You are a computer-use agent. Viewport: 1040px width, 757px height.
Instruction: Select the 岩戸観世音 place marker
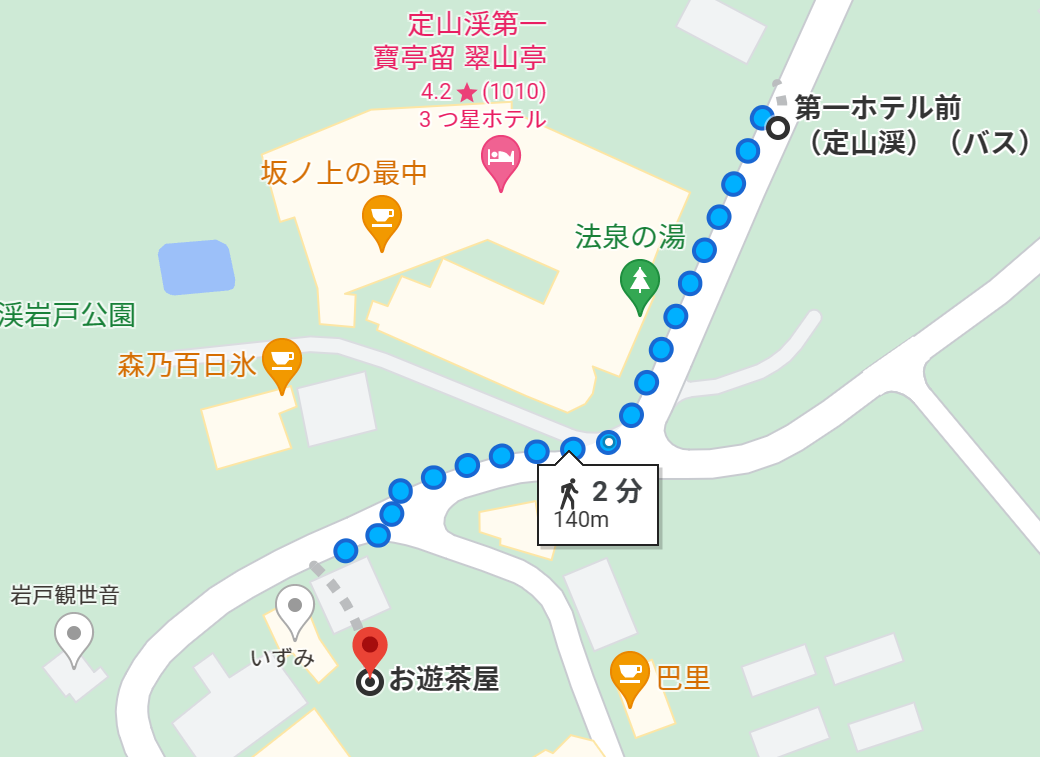(74, 635)
